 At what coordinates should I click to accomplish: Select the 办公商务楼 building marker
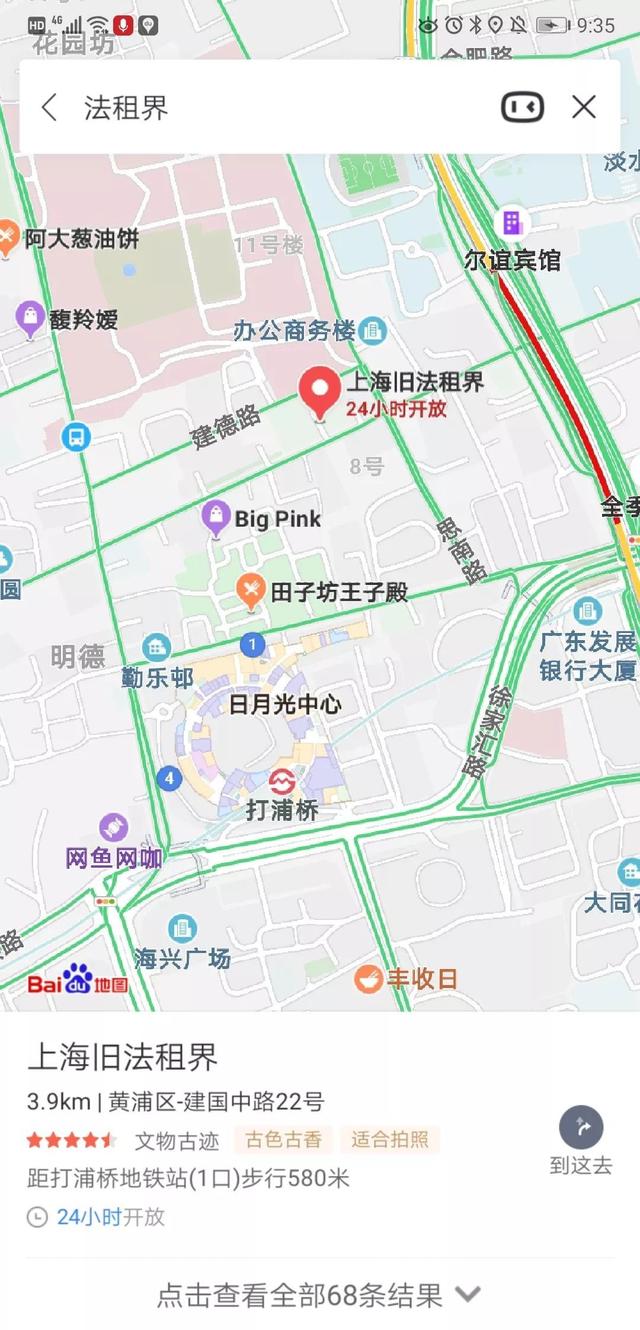click(x=372, y=330)
